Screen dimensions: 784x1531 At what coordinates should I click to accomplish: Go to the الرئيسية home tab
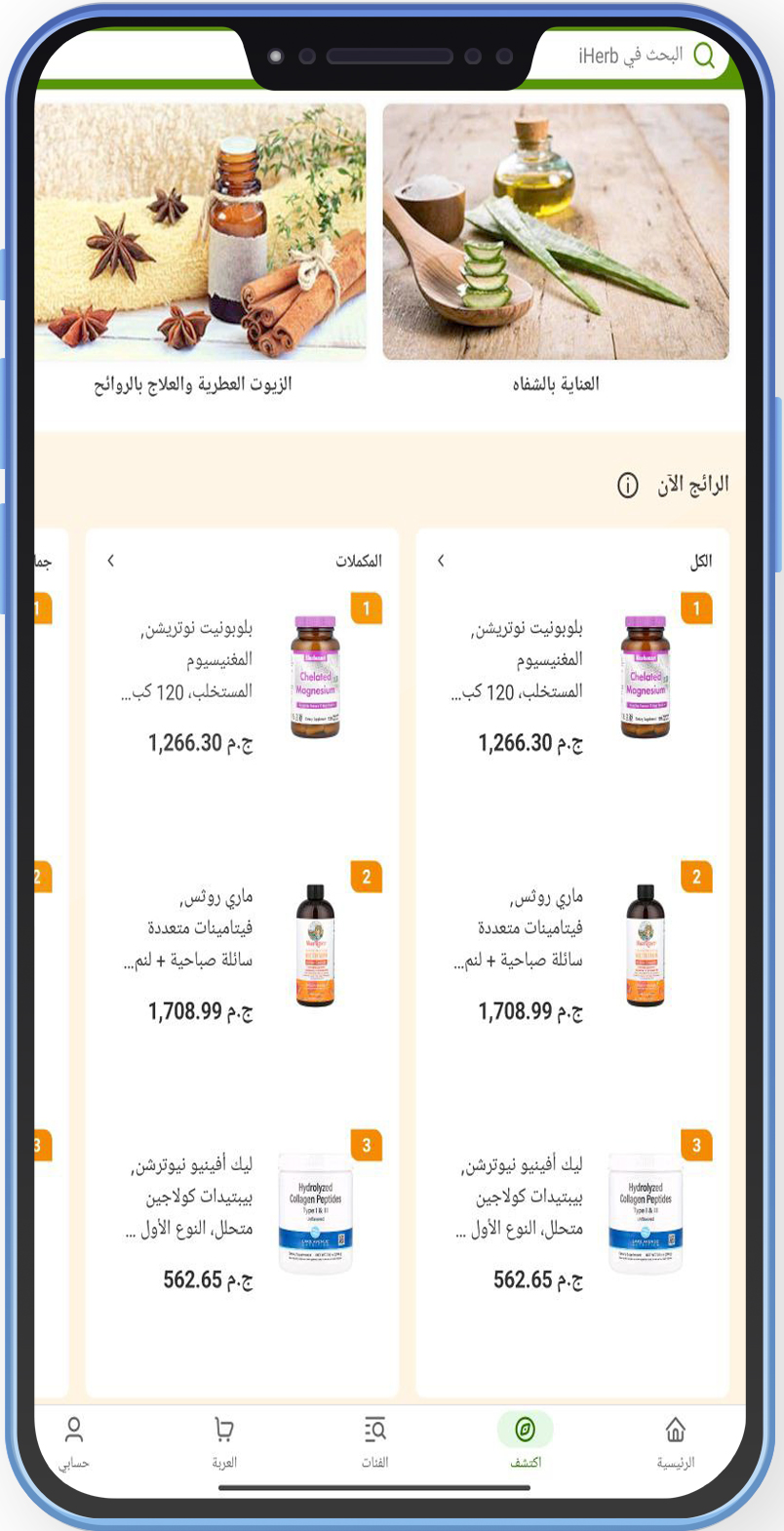[675, 1441]
